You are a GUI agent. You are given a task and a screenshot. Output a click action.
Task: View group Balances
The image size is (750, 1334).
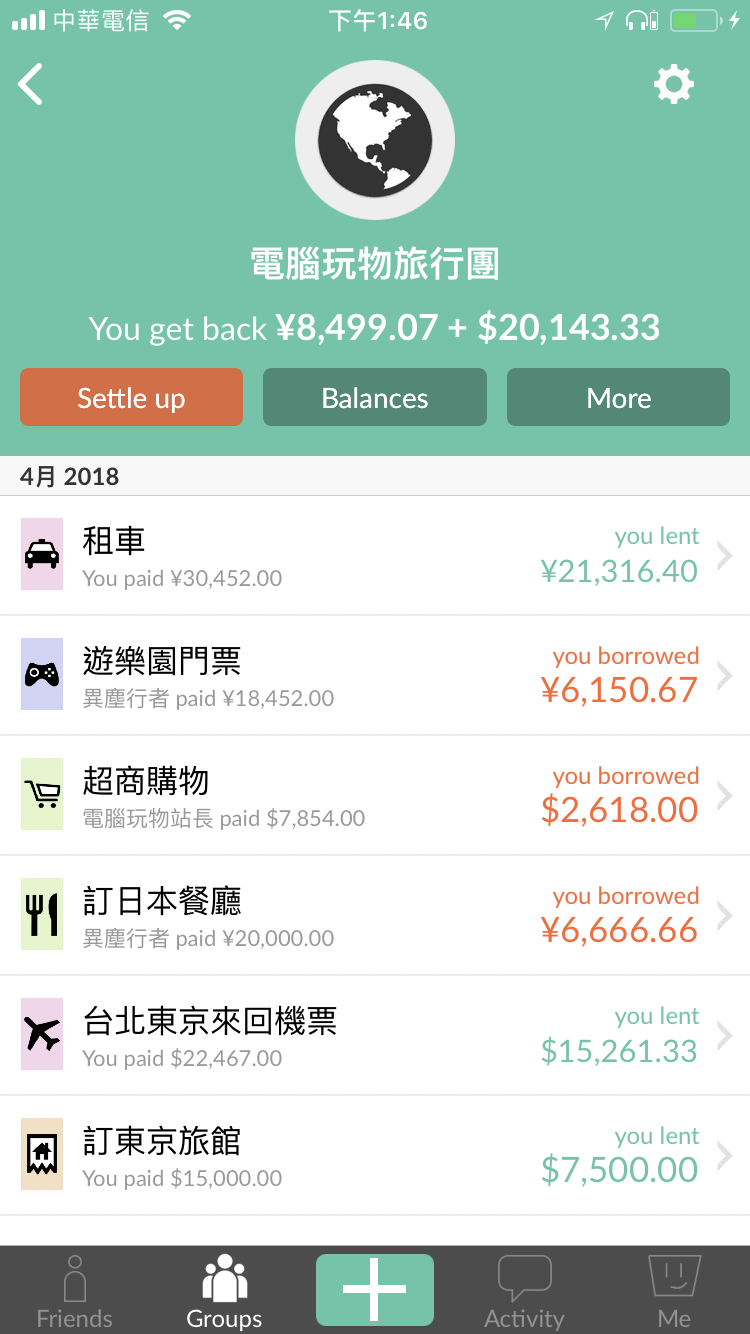375,397
